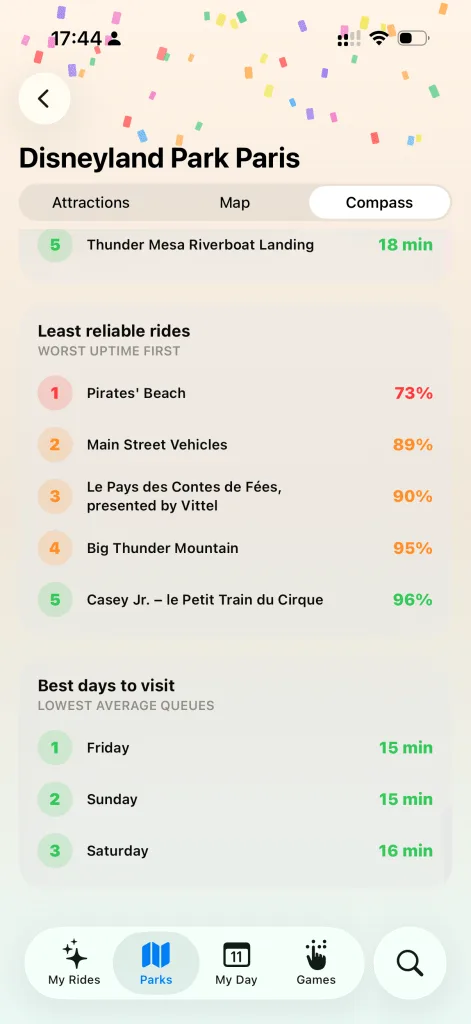Open Casey Jr. – le Petit Train du Cirque
The height and width of the screenshot is (1024, 471).
tap(235, 600)
